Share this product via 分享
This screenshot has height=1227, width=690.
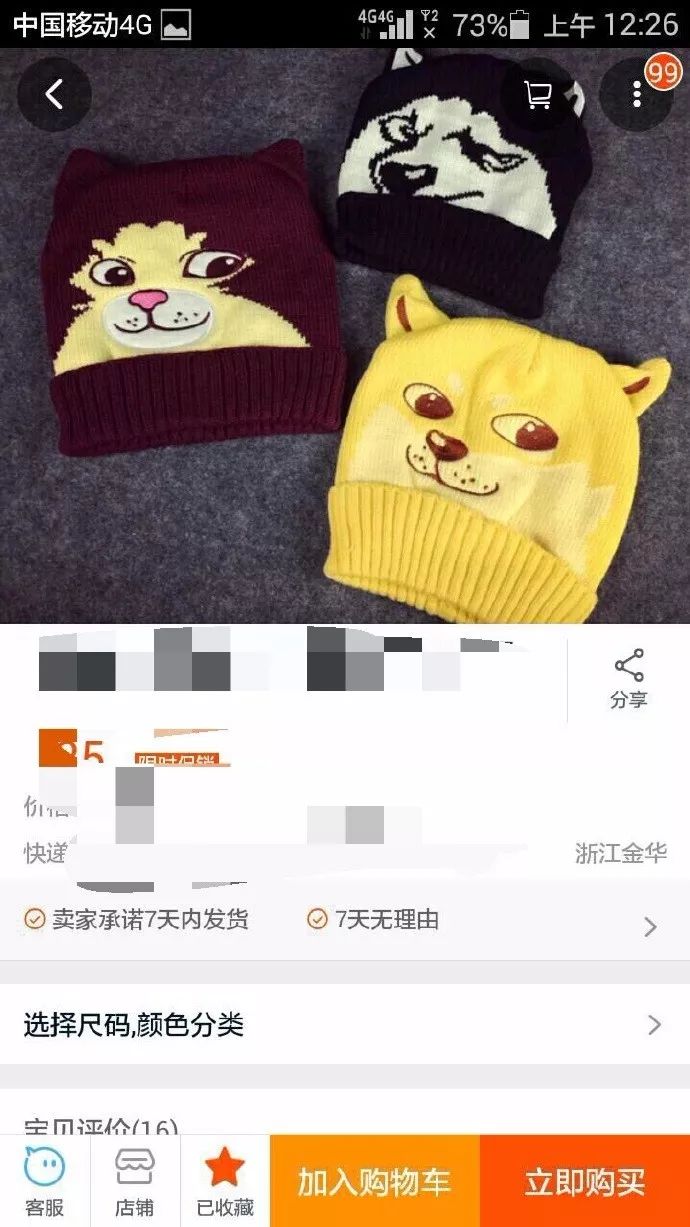628,680
